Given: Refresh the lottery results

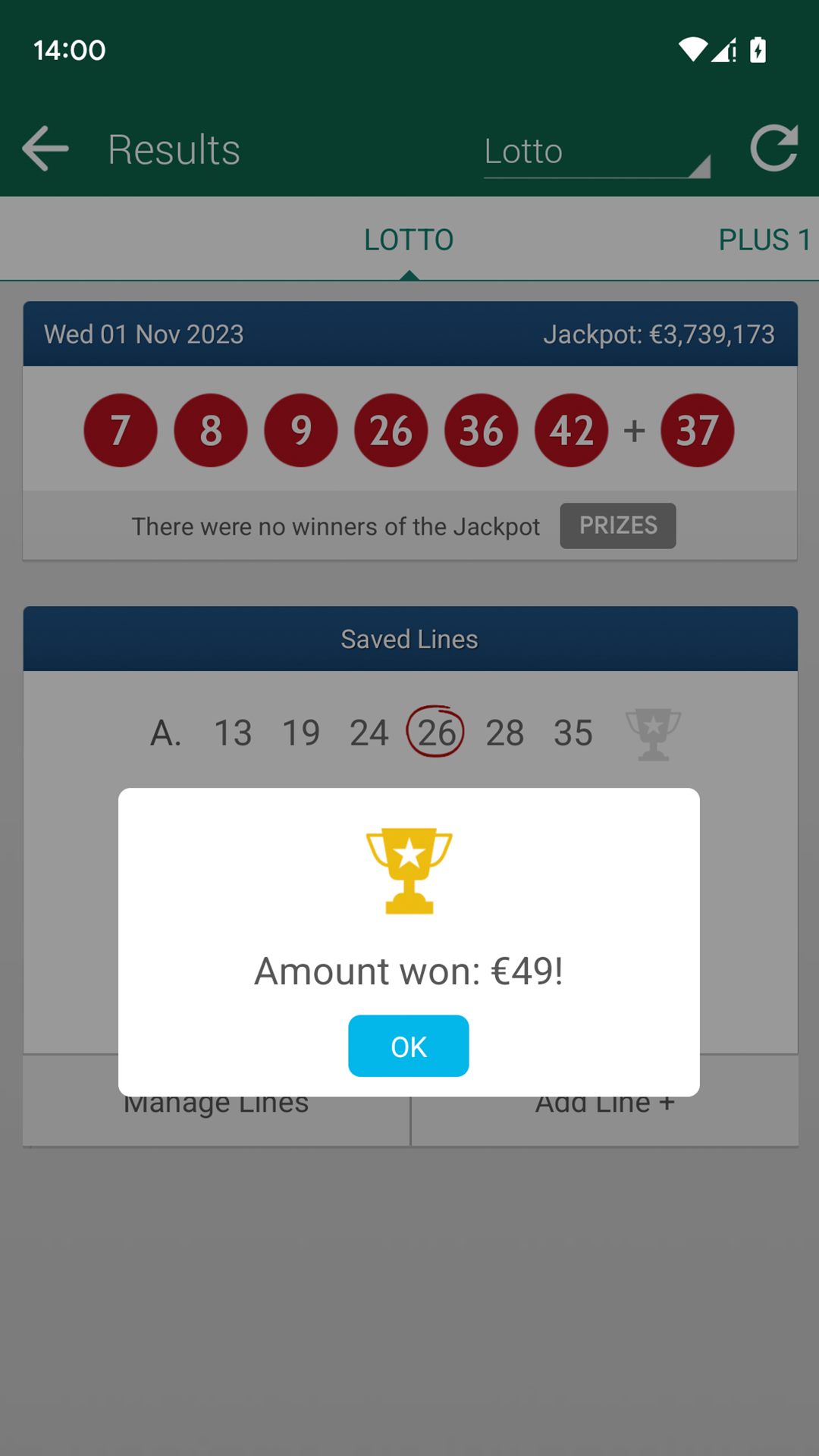Looking at the screenshot, I should pos(774,149).
